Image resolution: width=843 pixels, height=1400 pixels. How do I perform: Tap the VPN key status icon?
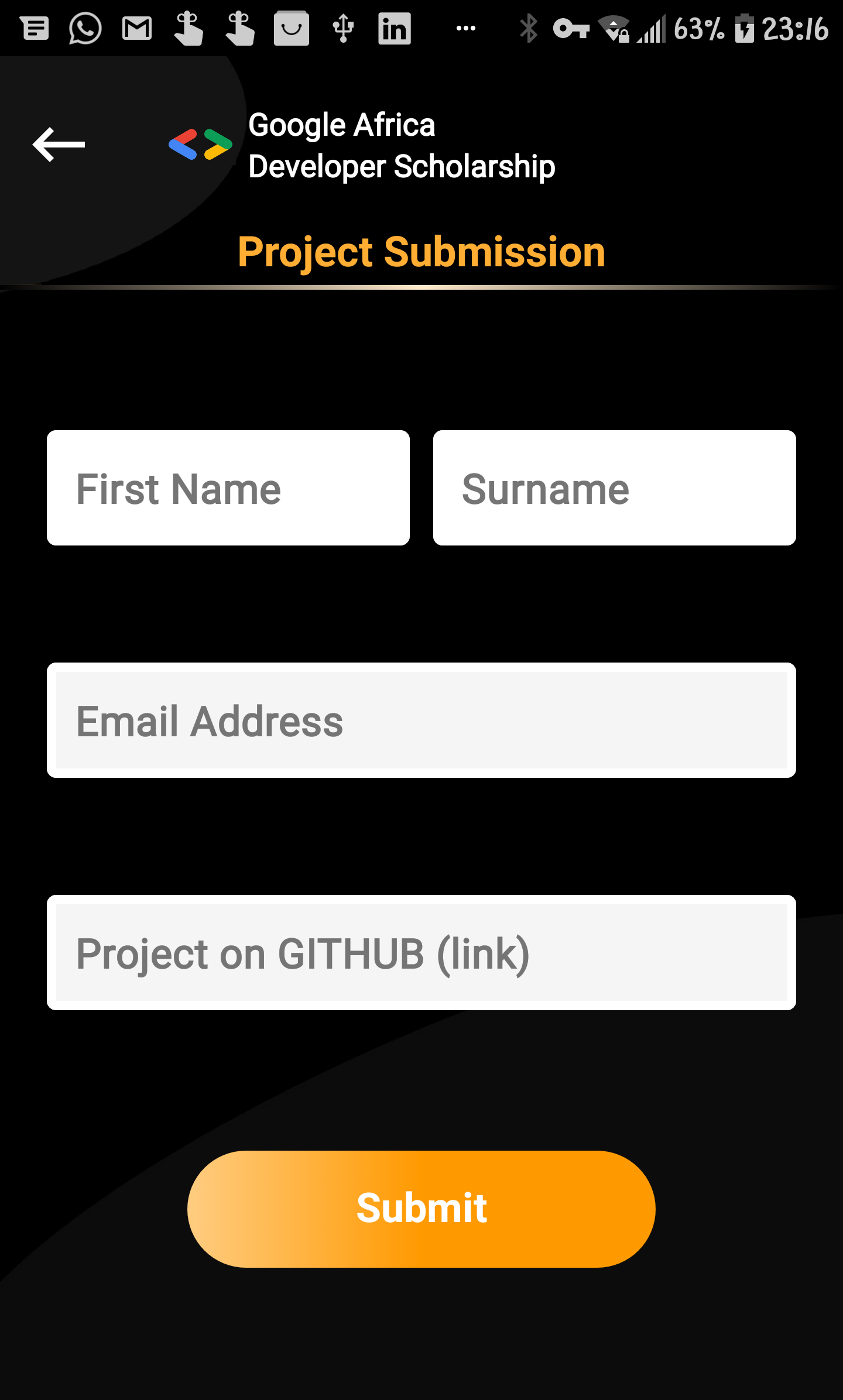point(571,29)
